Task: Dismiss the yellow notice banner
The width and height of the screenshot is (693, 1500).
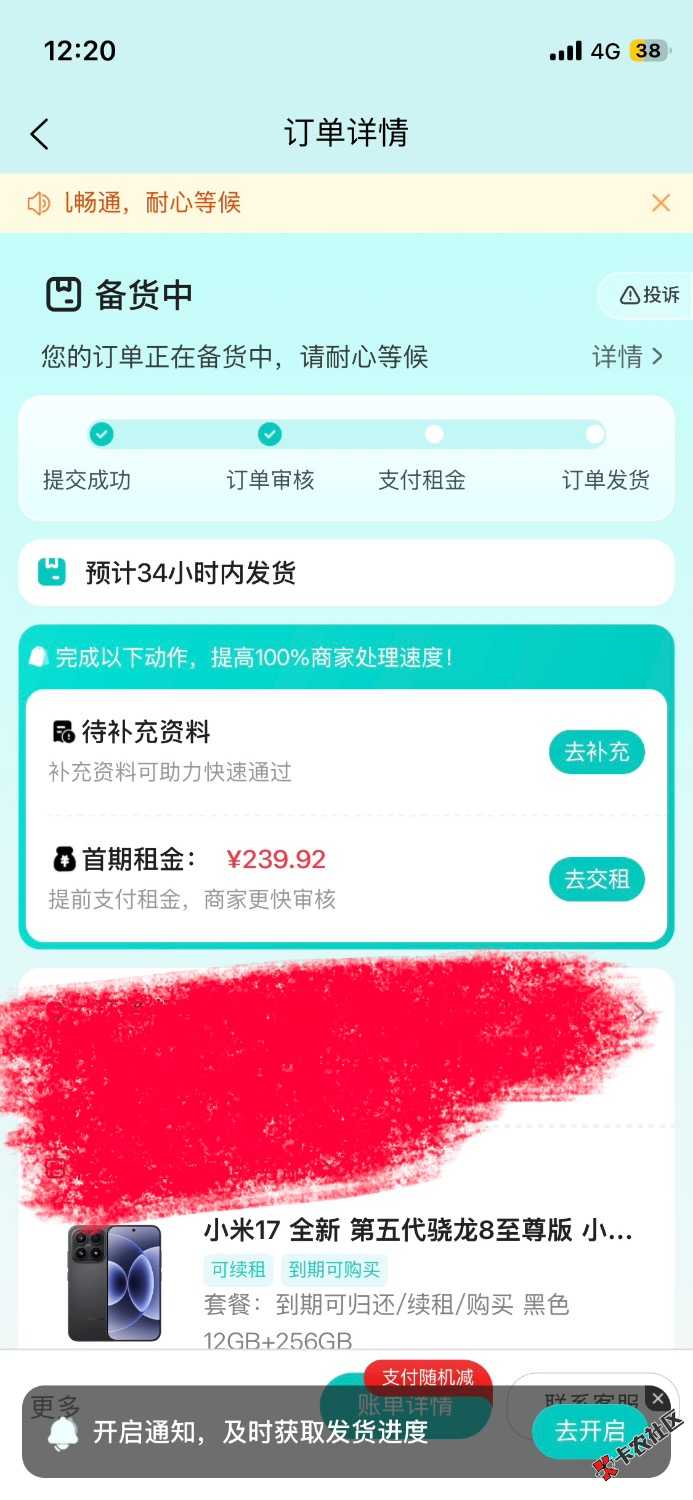Action: (660, 203)
